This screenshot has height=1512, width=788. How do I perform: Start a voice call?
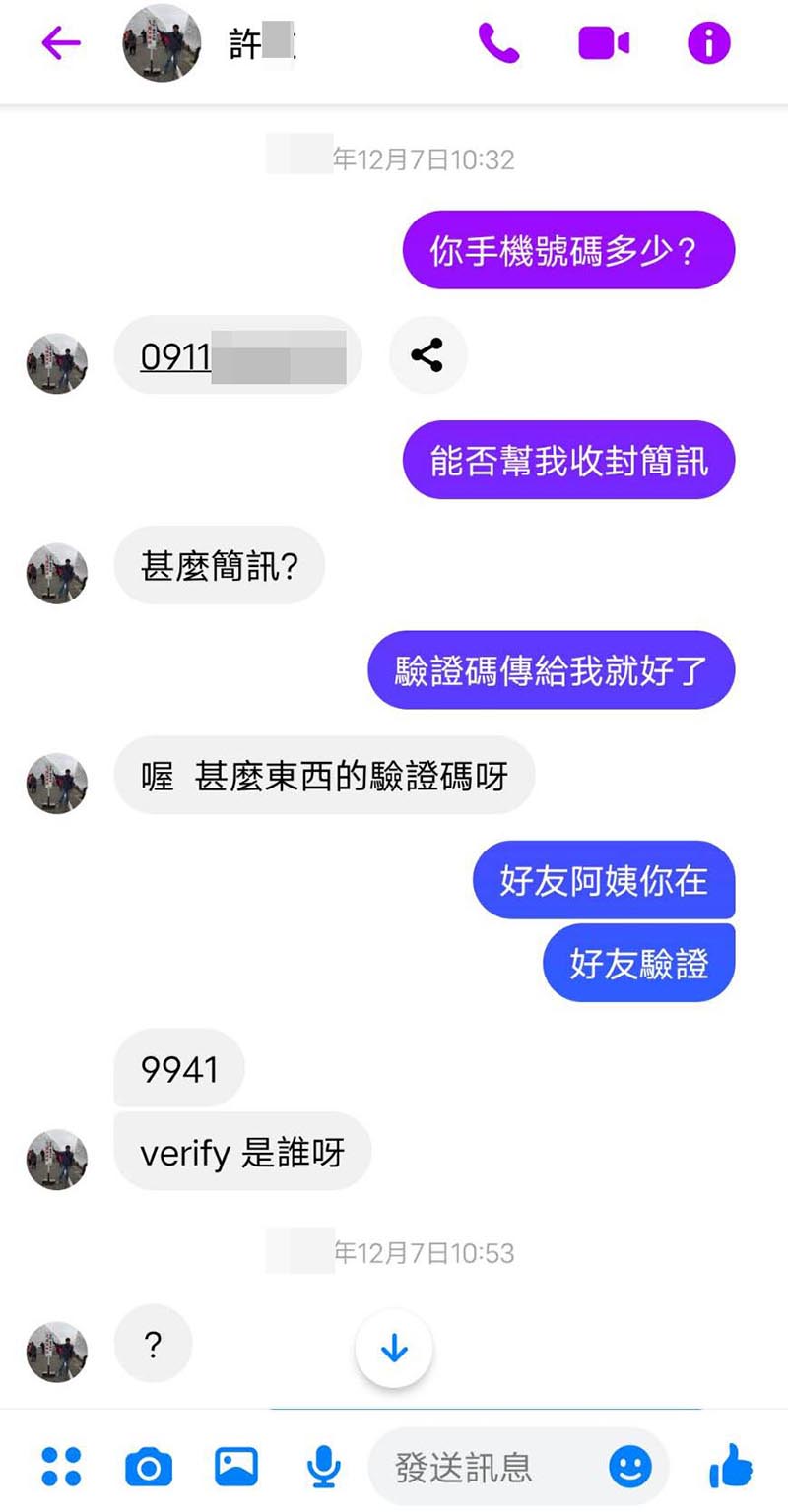point(498,43)
